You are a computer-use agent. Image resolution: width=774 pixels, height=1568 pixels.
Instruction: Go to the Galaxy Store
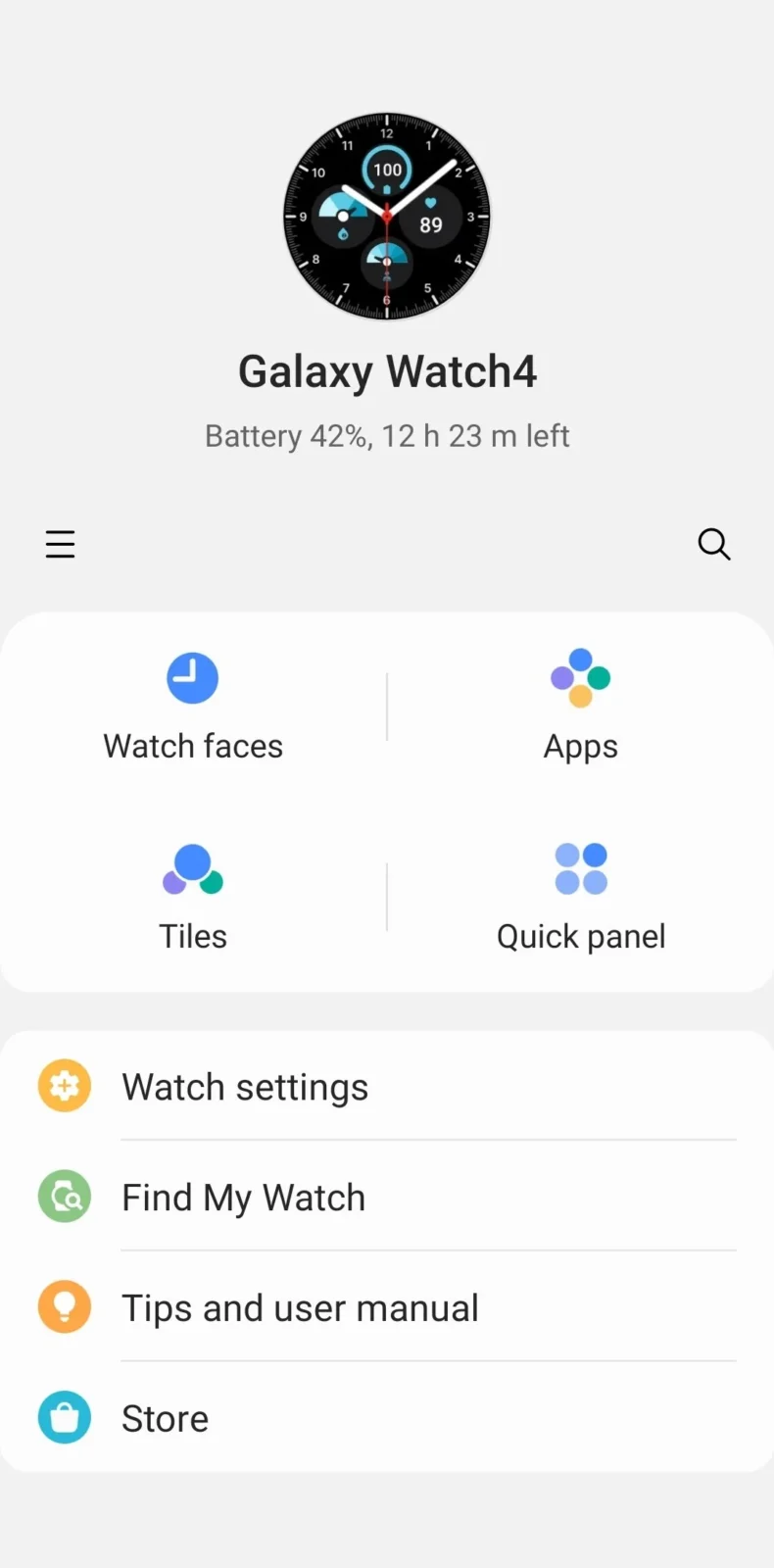[165, 1417]
